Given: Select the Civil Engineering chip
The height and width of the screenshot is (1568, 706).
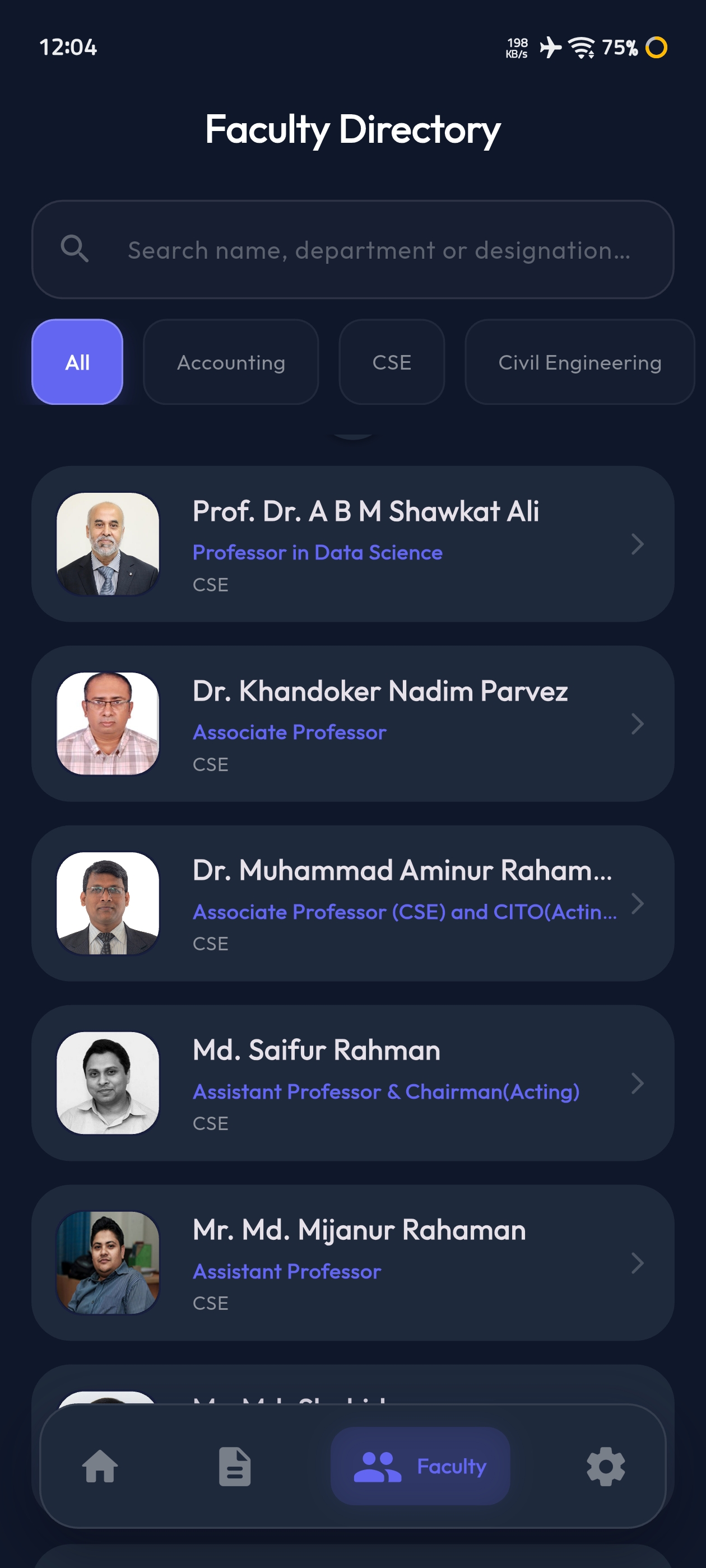Looking at the screenshot, I should pyautogui.click(x=579, y=362).
